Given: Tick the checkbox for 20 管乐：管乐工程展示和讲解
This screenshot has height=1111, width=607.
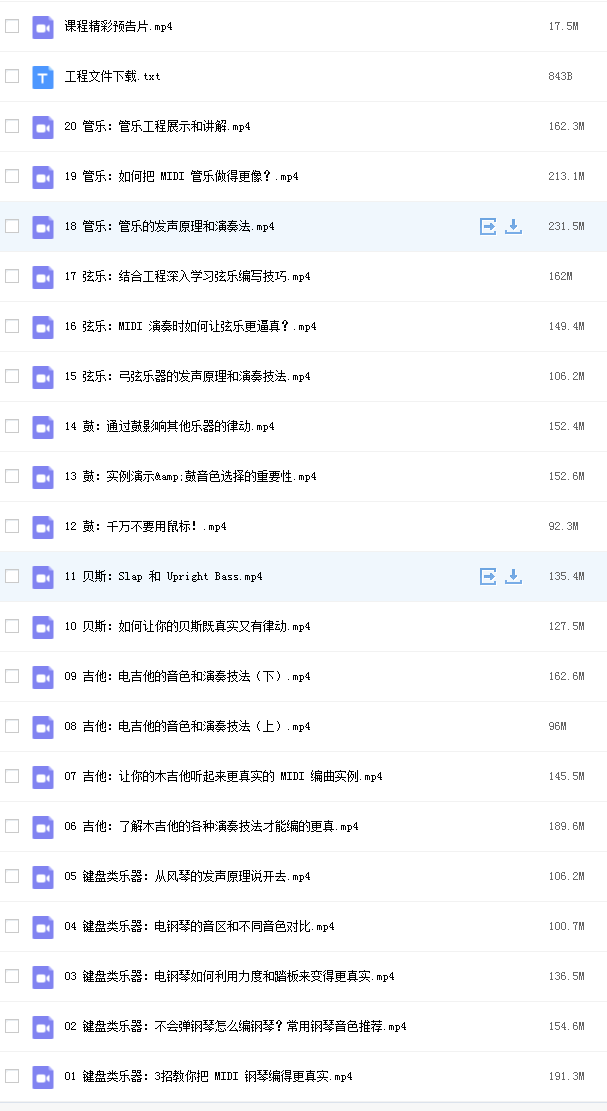Looking at the screenshot, I should click(12, 126).
